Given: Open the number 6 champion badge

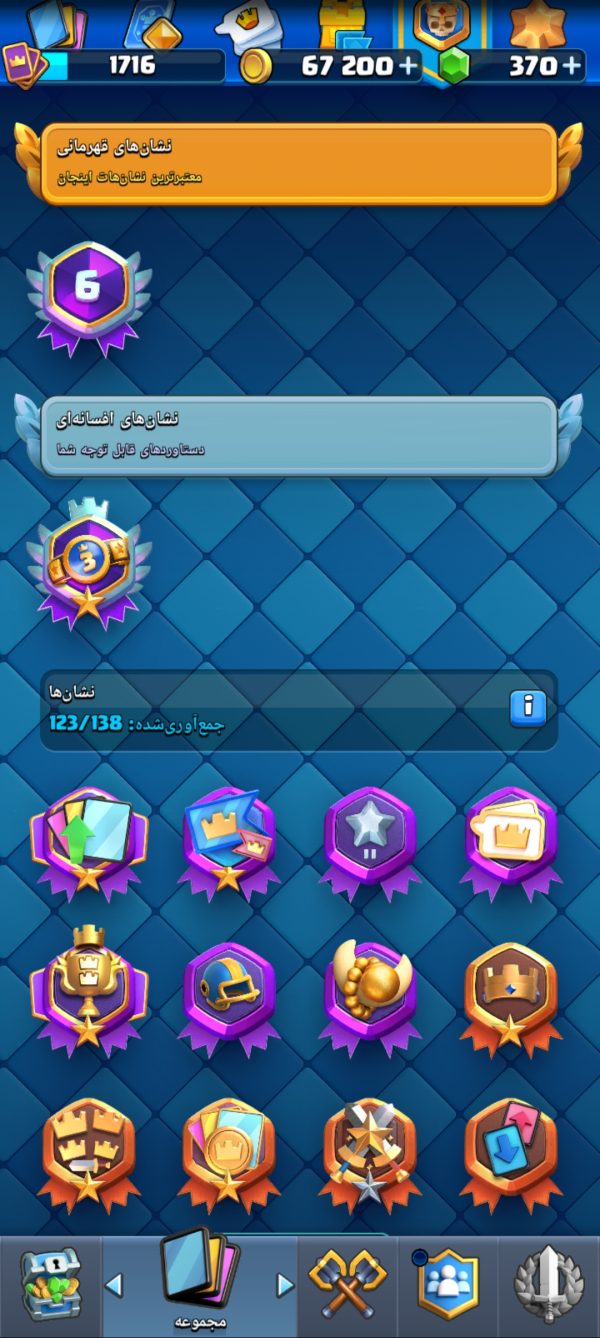Looking at the screenshot, I should click(x=90, y=291).
